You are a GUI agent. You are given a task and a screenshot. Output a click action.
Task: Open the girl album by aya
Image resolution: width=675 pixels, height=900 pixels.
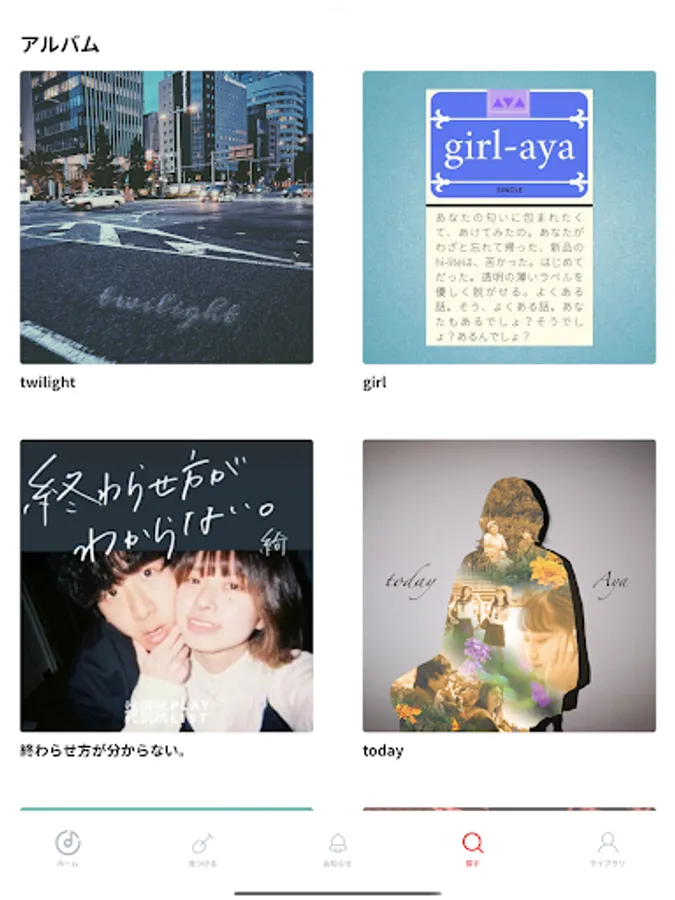coord(509,217)
